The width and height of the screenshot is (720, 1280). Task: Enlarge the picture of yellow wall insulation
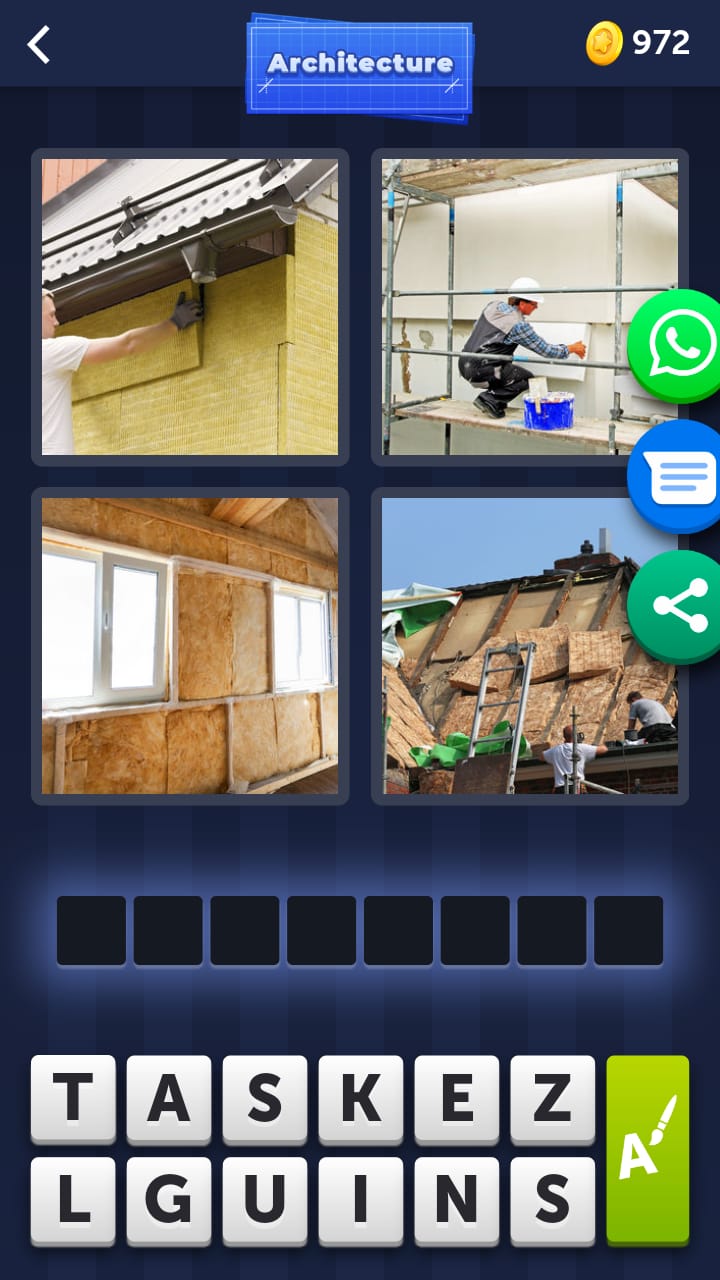190,306
